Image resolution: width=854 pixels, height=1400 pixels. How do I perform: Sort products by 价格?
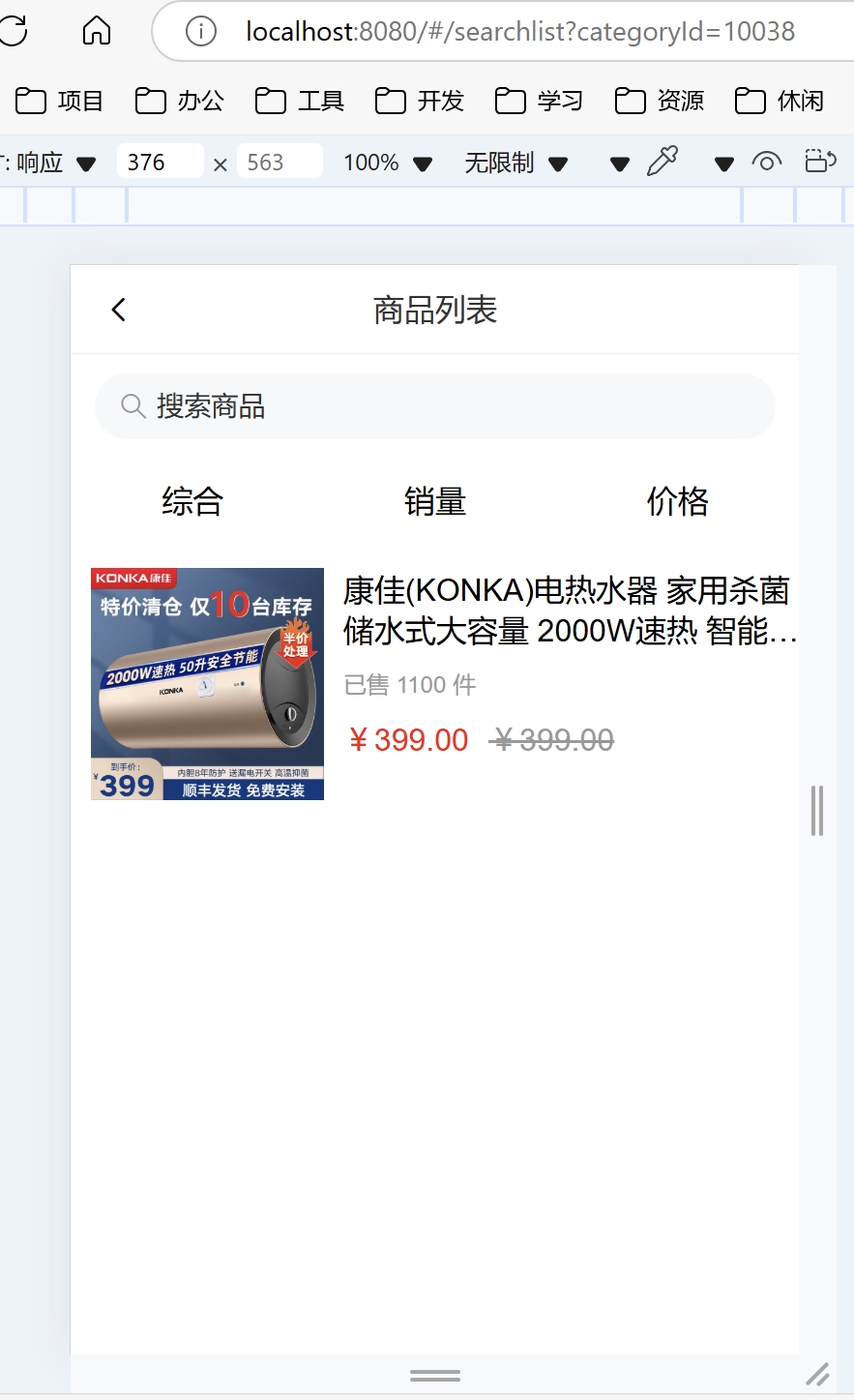(x=677, y=501)
